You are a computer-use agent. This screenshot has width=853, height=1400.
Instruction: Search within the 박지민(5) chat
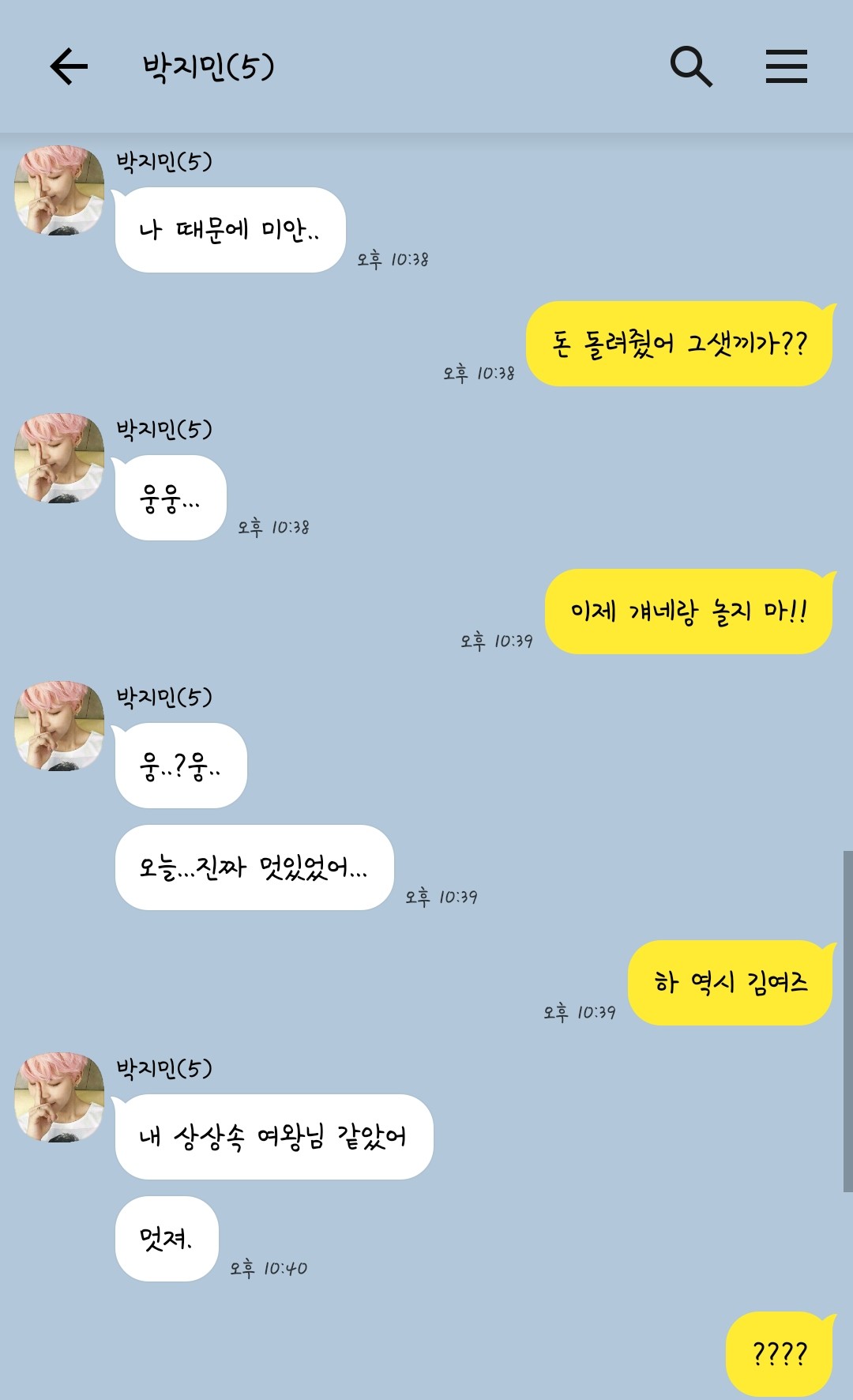(x=691, y=66)
